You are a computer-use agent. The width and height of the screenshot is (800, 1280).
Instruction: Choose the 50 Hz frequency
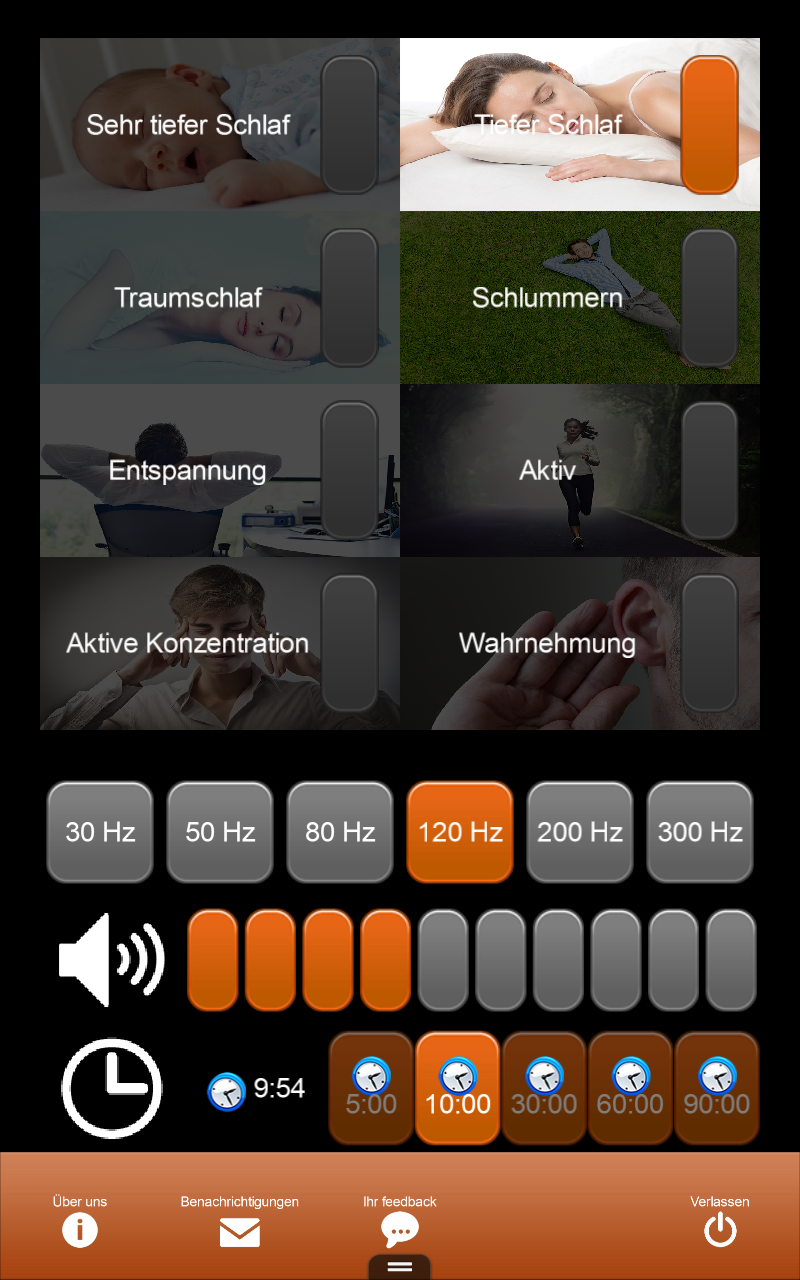[x=220, y=832]
